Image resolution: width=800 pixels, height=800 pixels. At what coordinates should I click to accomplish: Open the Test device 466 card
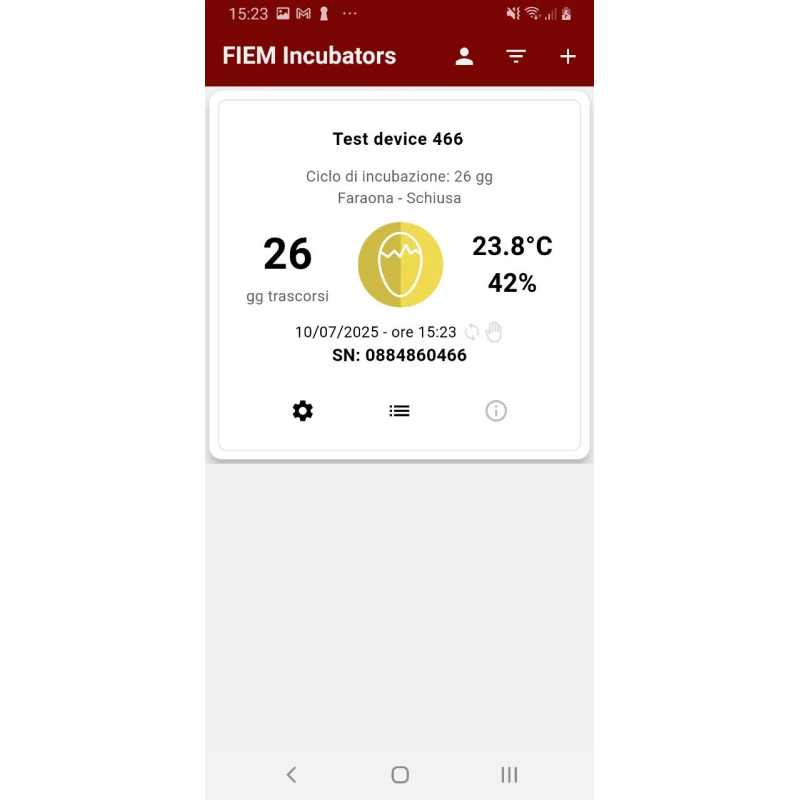coord(398,139)
